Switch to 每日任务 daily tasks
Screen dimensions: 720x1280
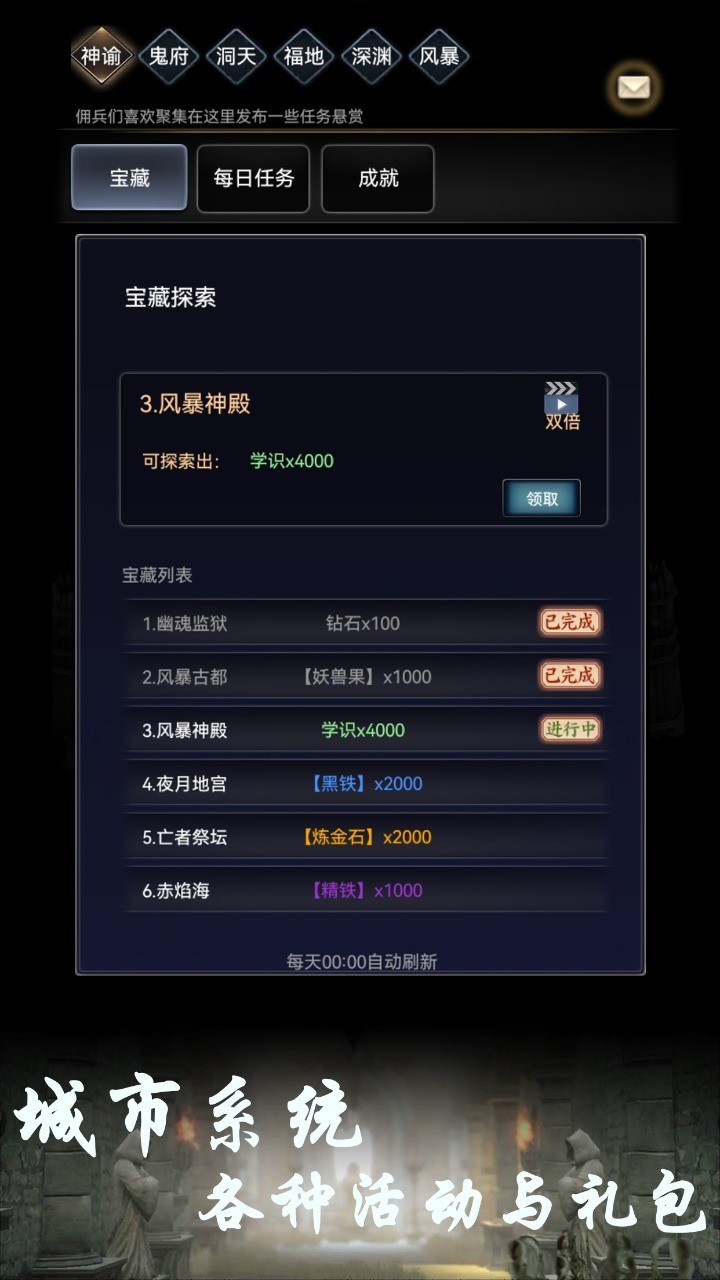(253, 178)
